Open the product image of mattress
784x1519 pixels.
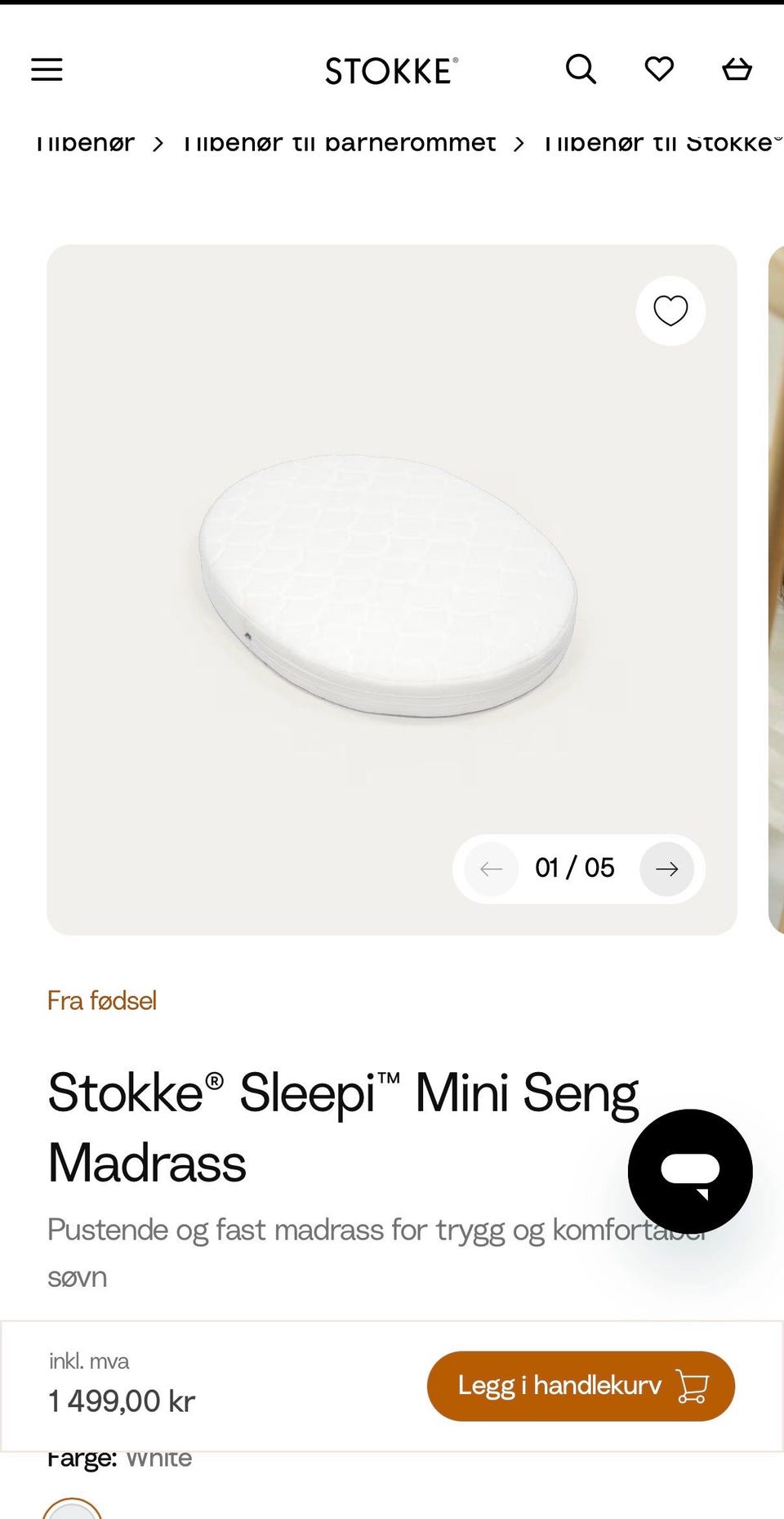pyautogui.click(x=392, y=589)
